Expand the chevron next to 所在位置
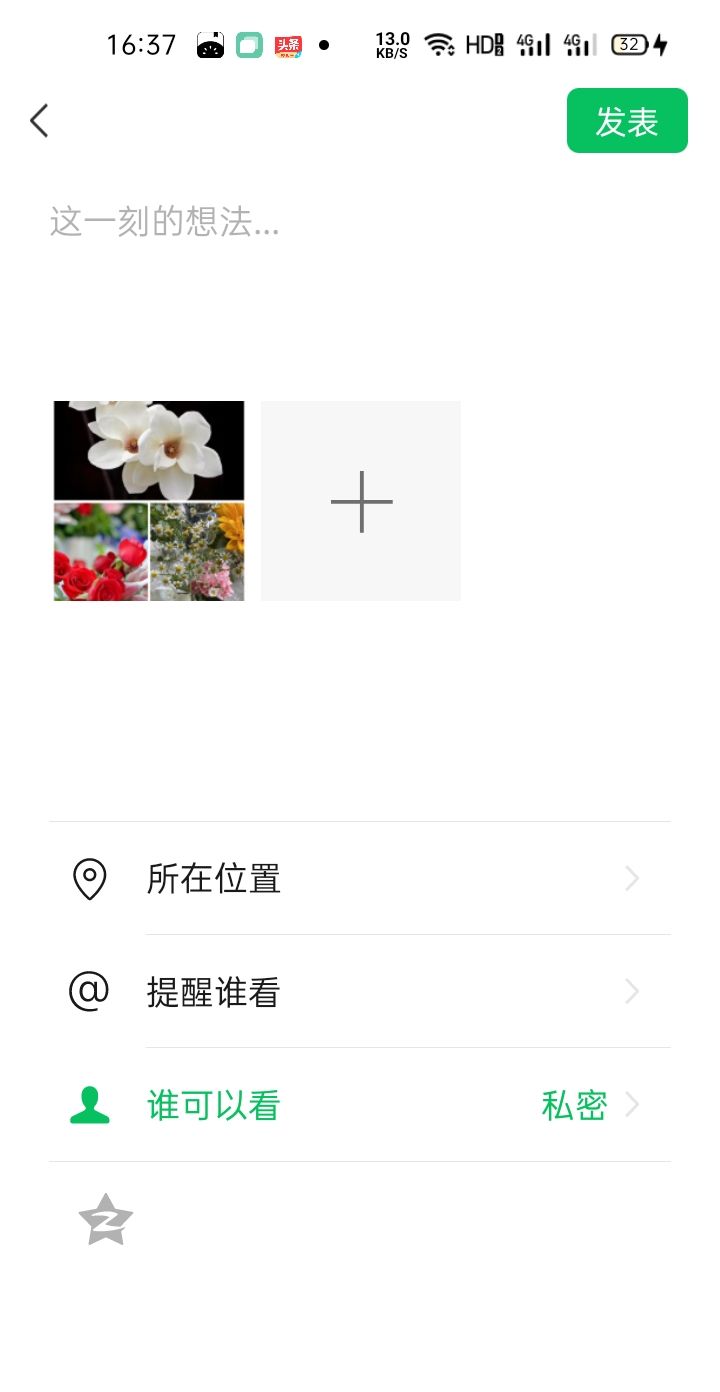This screenshot has height=1392, width=720. coord(631,878)
